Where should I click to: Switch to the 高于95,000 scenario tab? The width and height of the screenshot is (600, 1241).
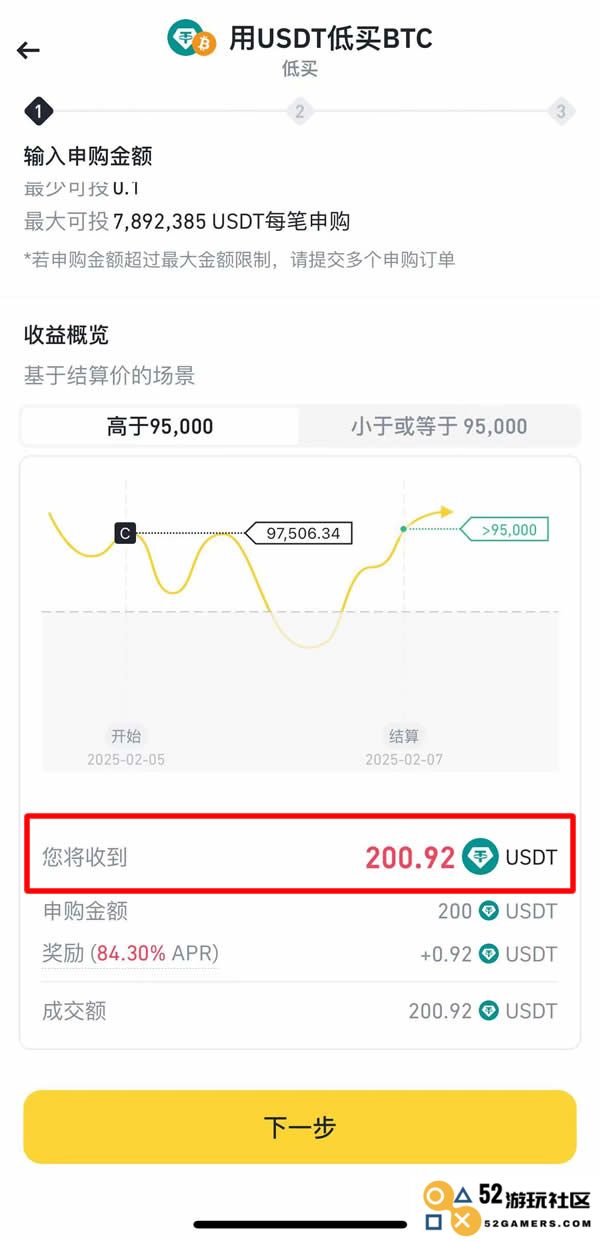[x=160, y=426]
